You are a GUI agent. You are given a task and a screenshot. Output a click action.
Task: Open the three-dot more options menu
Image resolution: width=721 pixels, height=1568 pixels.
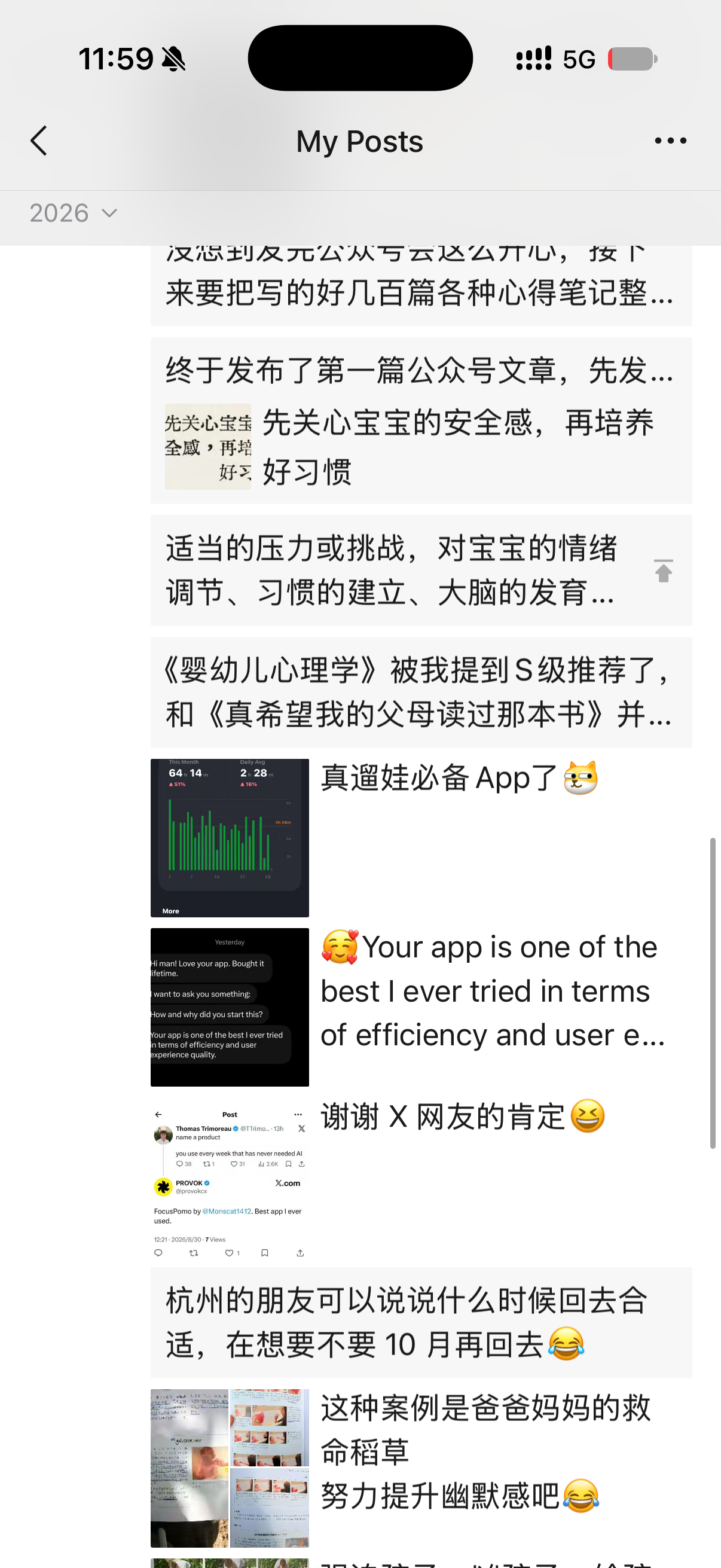coord(671,141)
